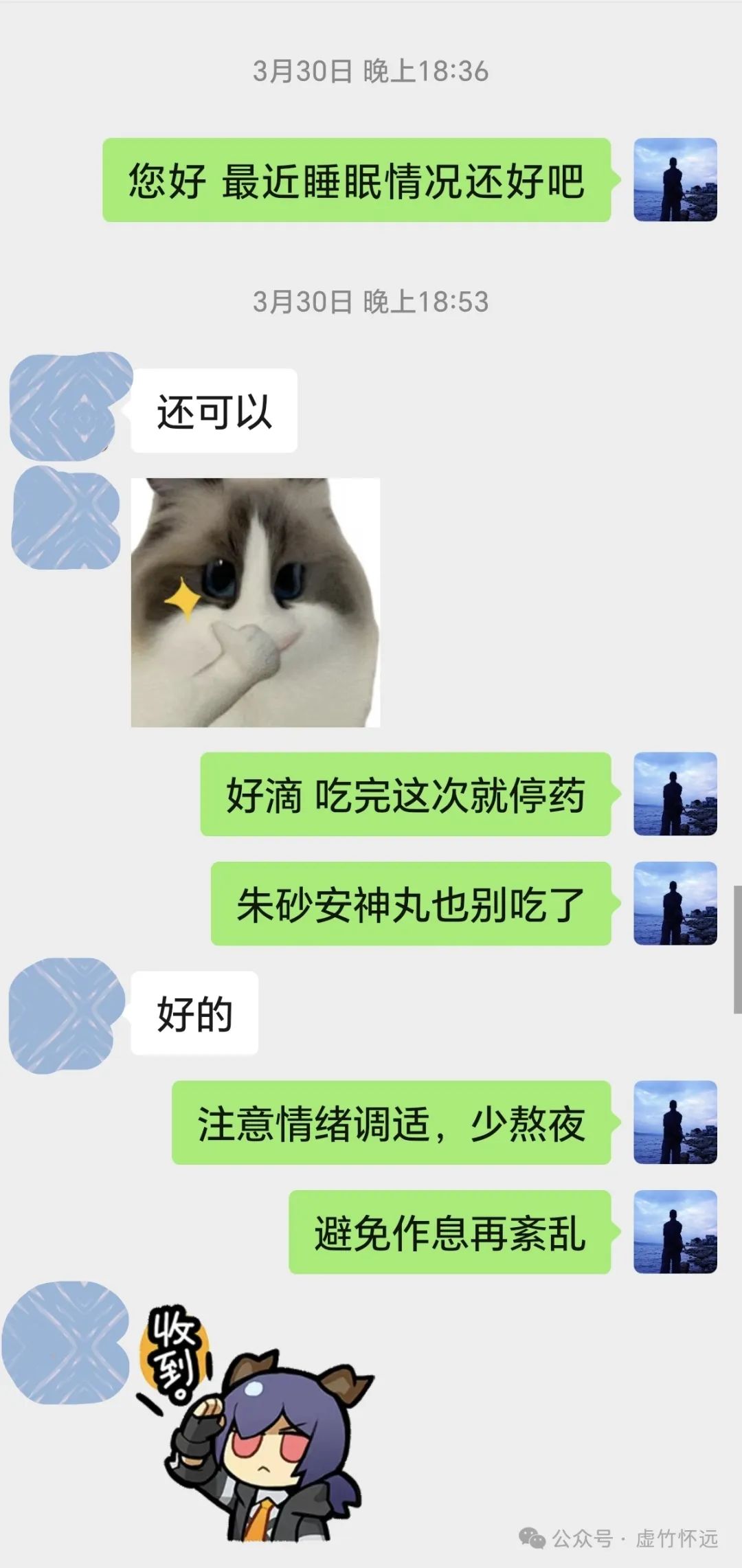The image size is (742, 1568).
Task: Open the cat thumbs-up sticker
Action: pos(255,602)
